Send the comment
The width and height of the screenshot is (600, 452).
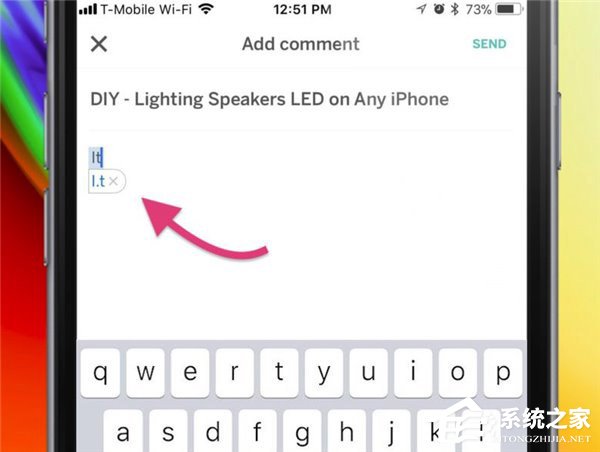[x=489, y=44]
